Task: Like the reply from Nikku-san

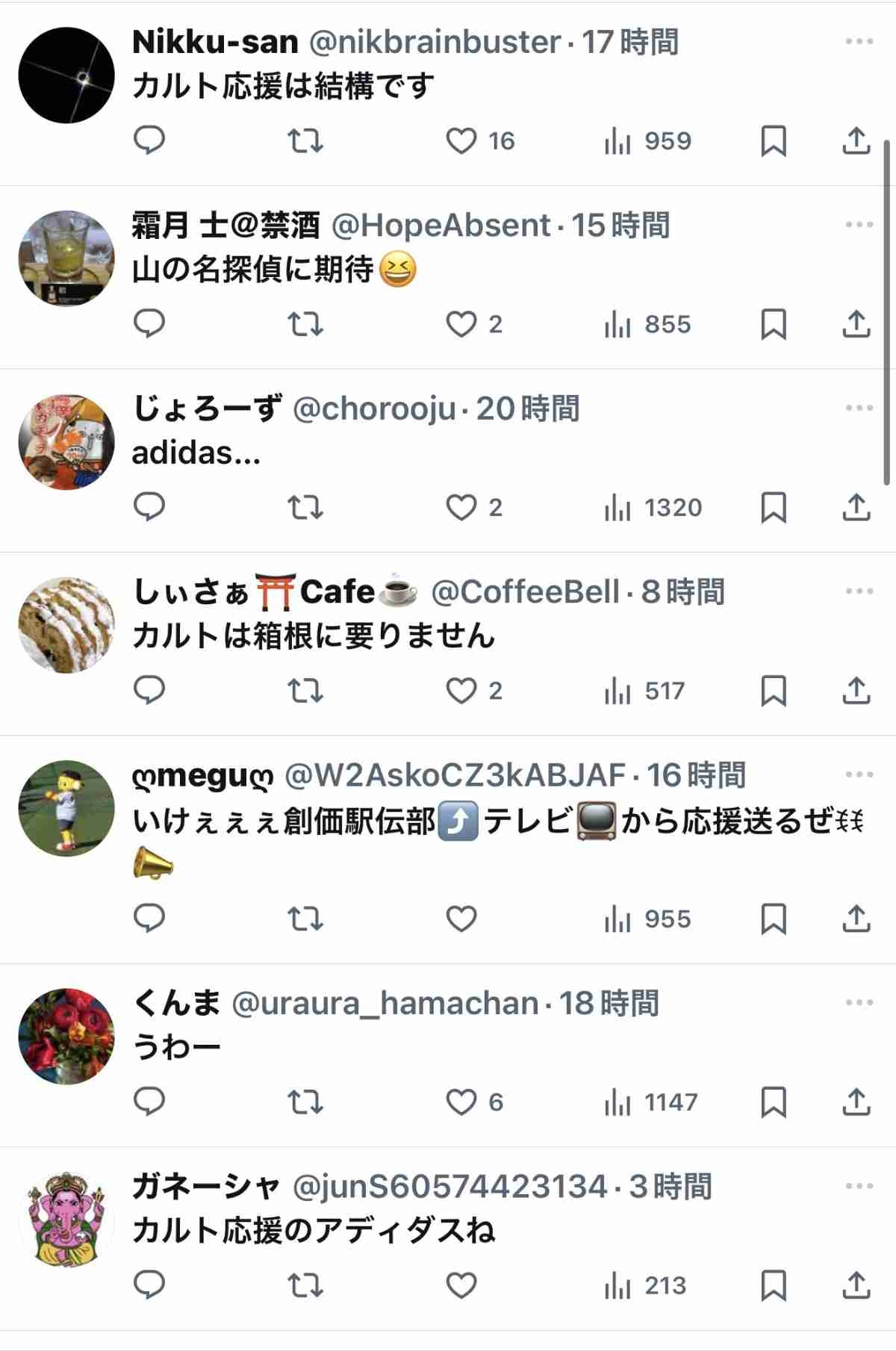Action: click(461, 141)
